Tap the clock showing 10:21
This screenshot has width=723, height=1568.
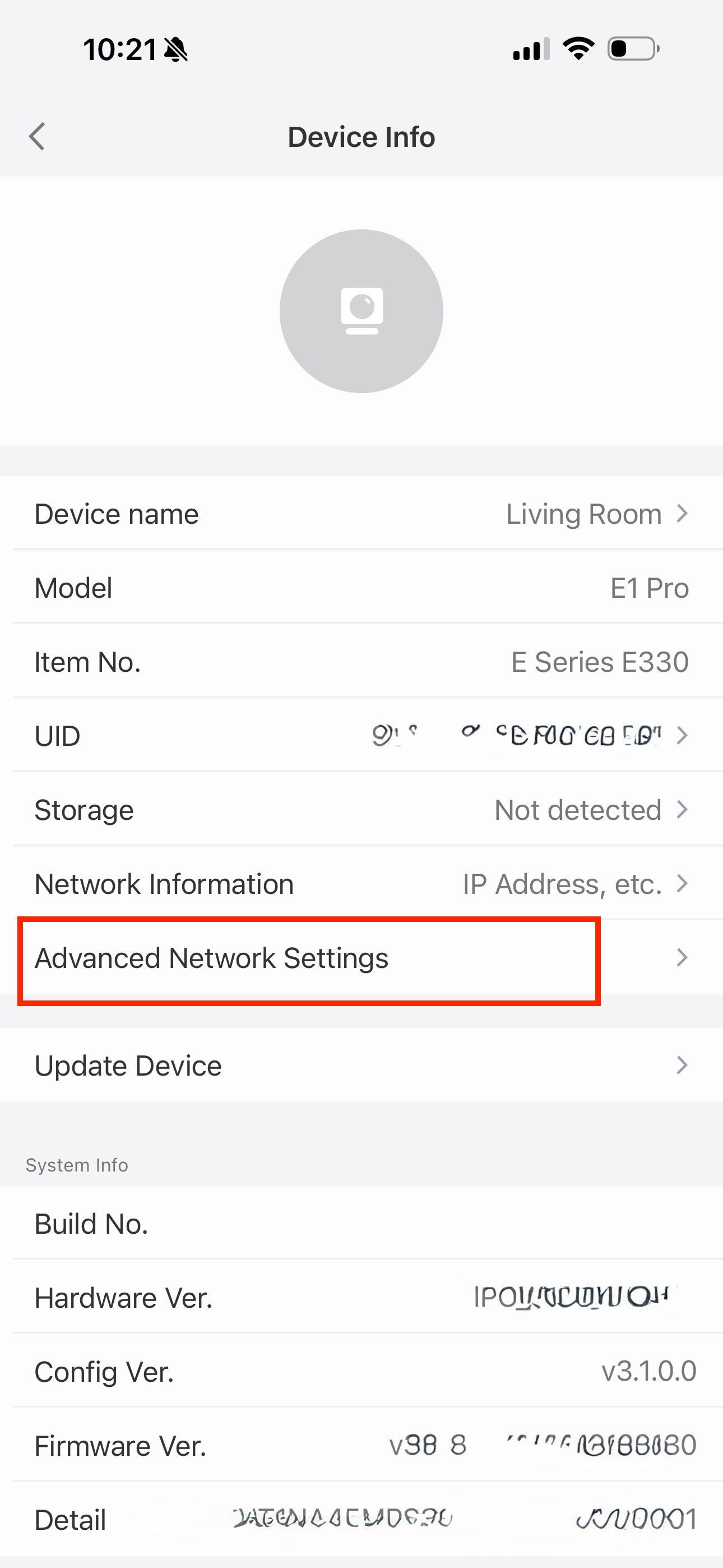[x=119, y=50]
